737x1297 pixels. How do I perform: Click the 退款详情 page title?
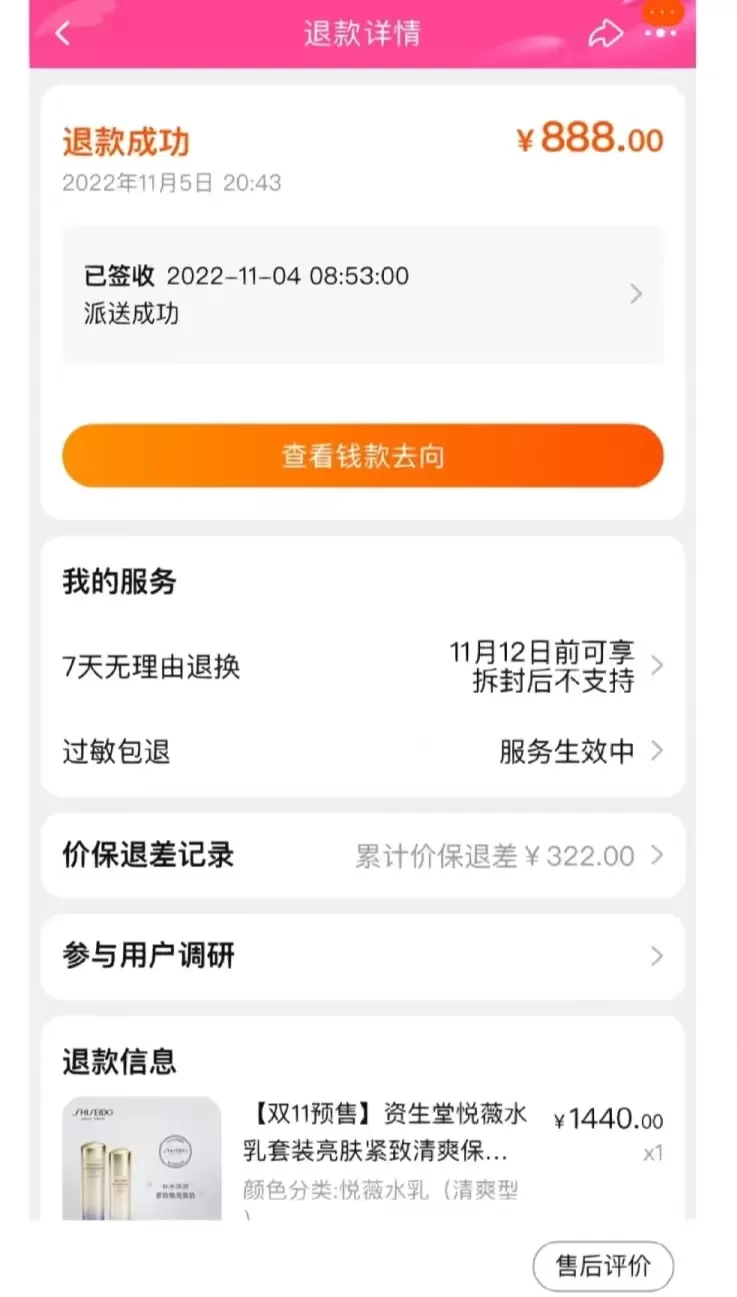click(x=362, y=33)
